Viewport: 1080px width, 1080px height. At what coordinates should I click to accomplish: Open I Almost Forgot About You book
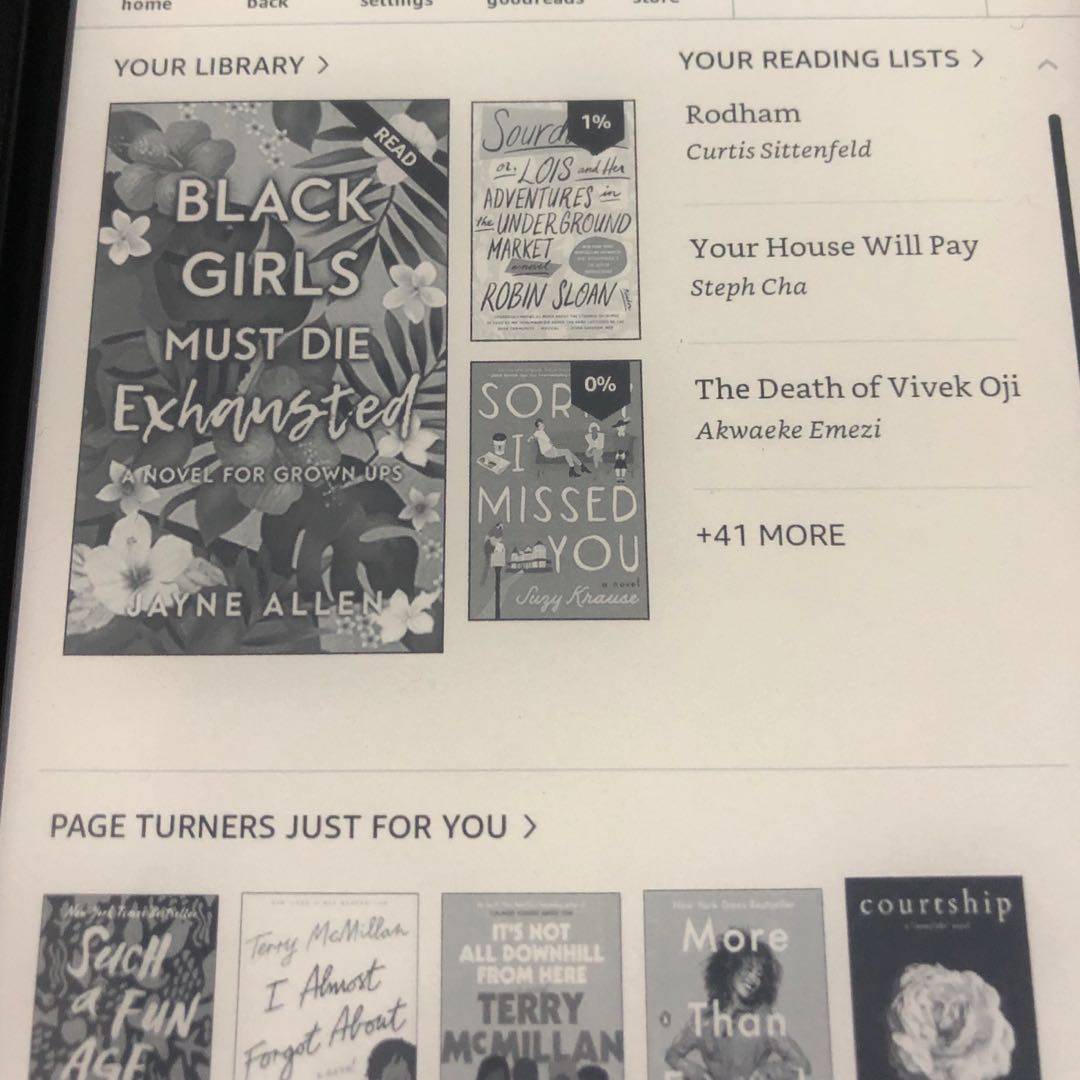(x=329, y=985)
